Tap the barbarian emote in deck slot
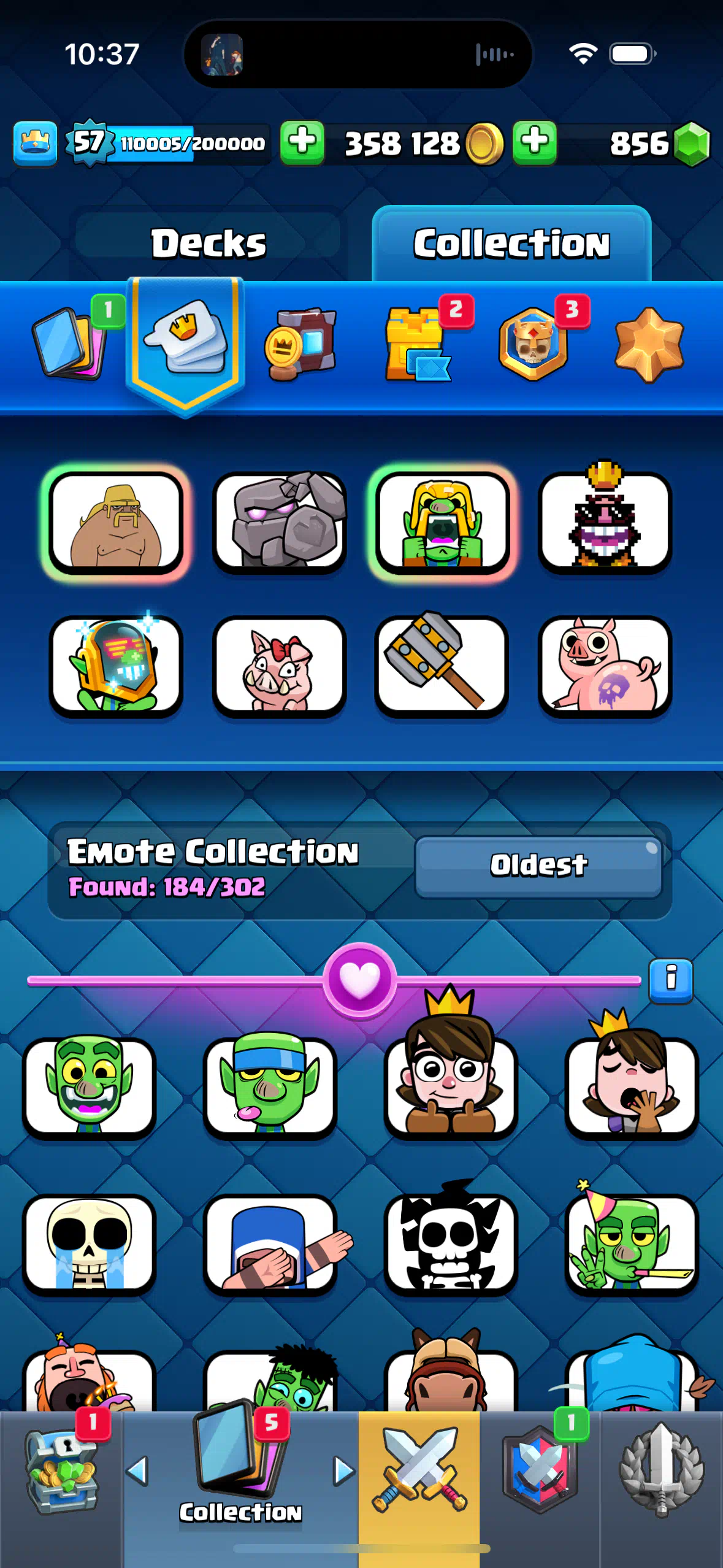 click(x=116, y=523)
